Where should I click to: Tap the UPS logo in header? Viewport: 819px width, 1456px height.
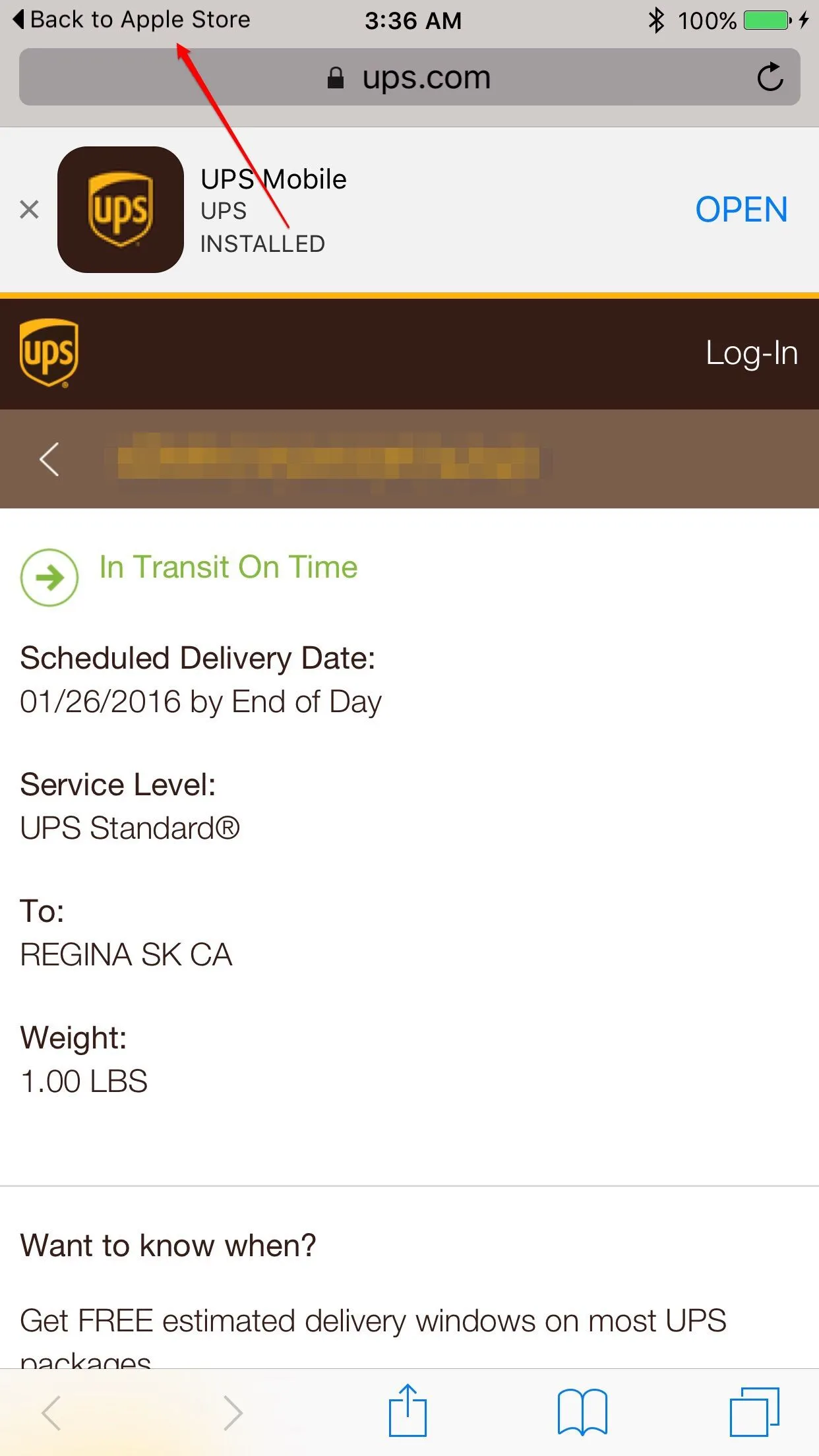49,353
